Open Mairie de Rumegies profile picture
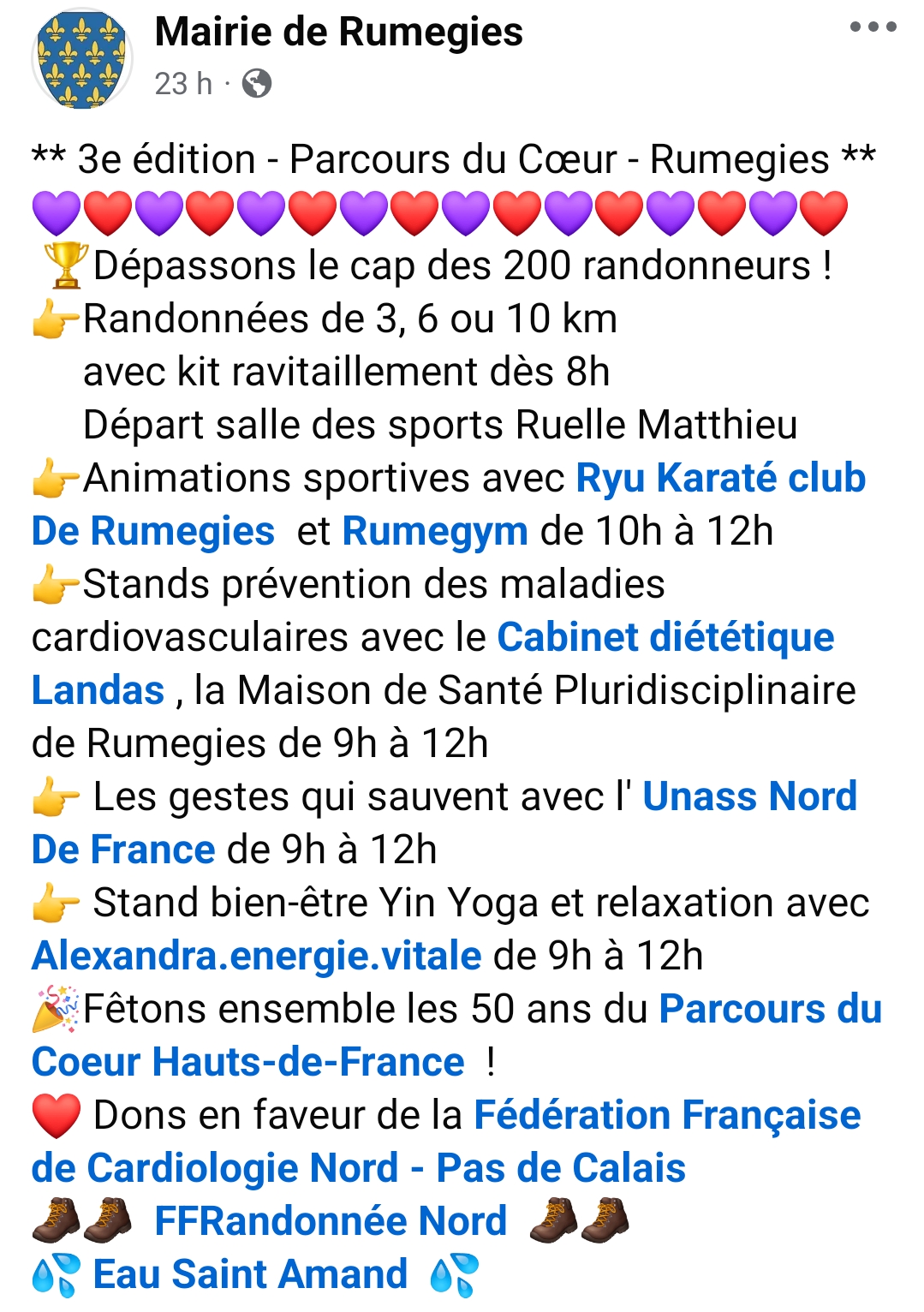The height and width of the screenshot is (1312, 924). (82, 58)
